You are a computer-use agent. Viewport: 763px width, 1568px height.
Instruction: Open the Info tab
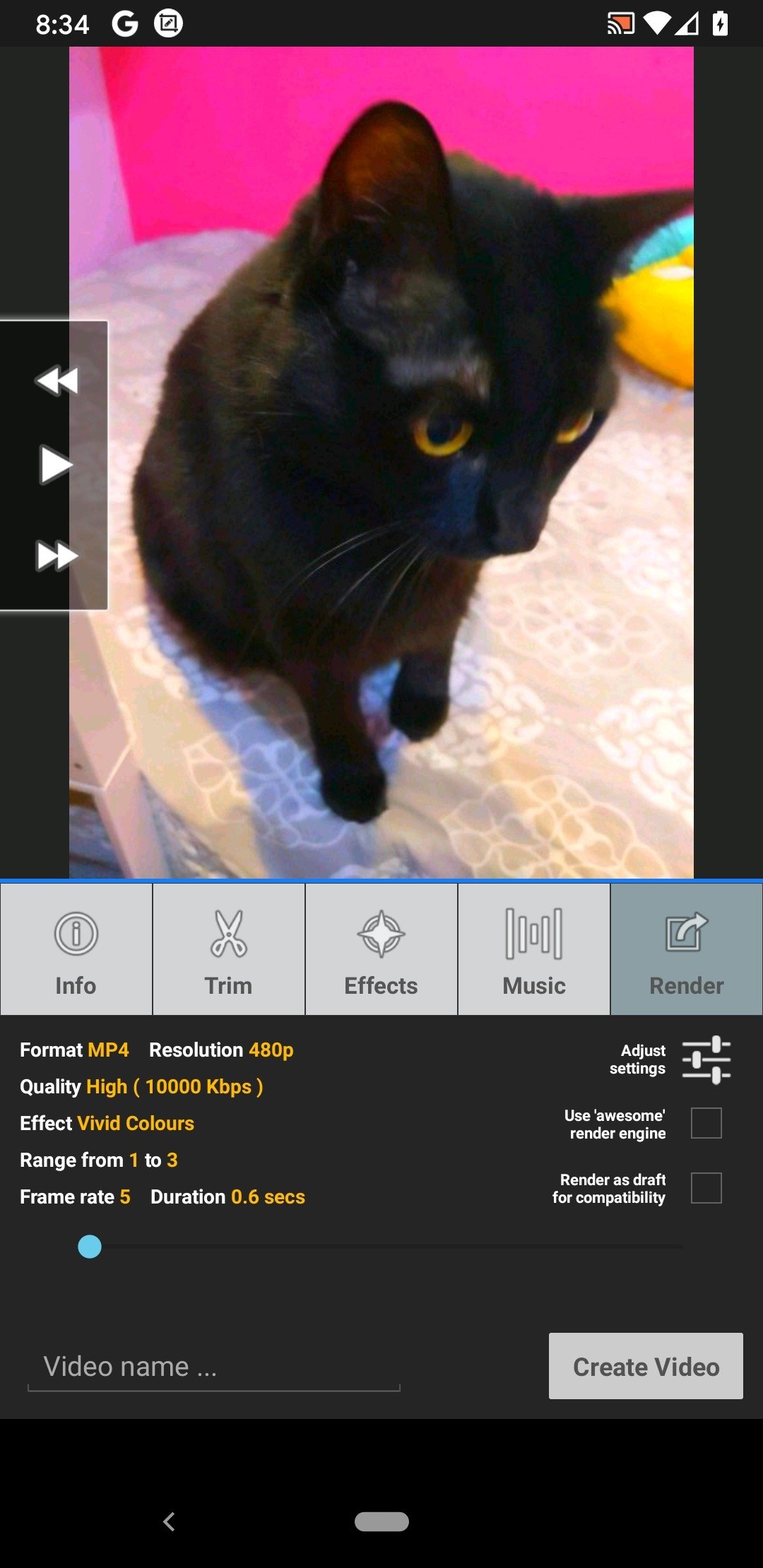[76, 949]
